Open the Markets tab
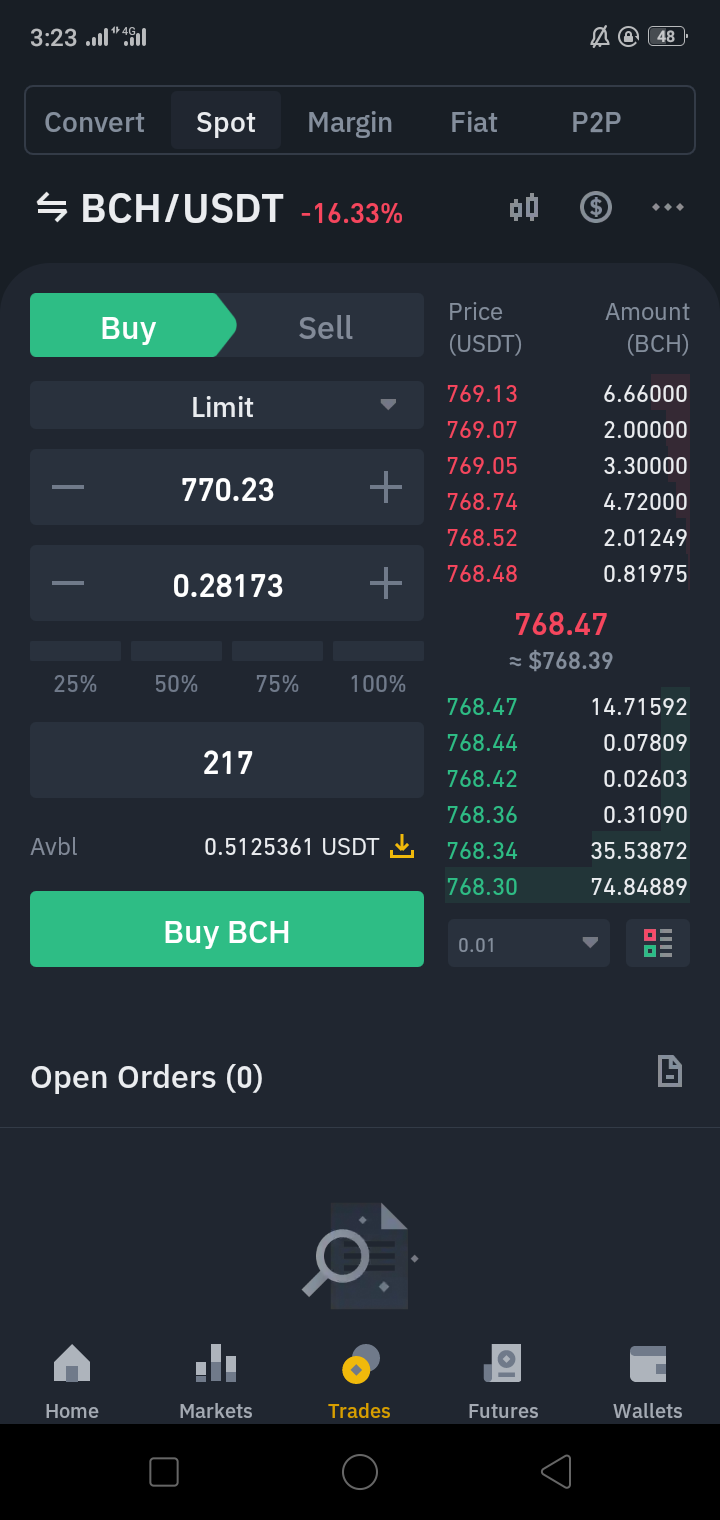The width and height of the screenshot is (720, 1520). (216, 1382)
